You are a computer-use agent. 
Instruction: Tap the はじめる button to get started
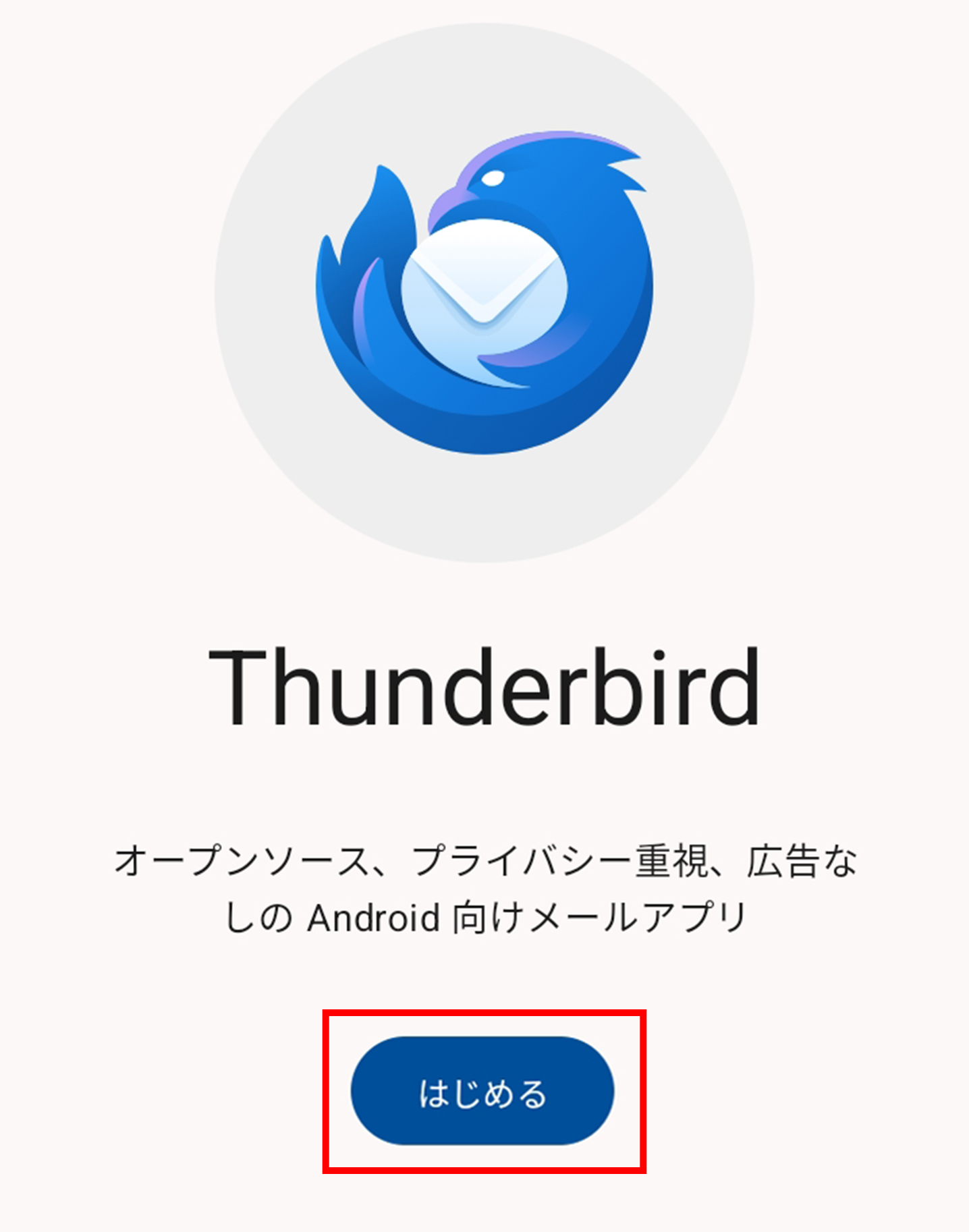point(482,1092)
